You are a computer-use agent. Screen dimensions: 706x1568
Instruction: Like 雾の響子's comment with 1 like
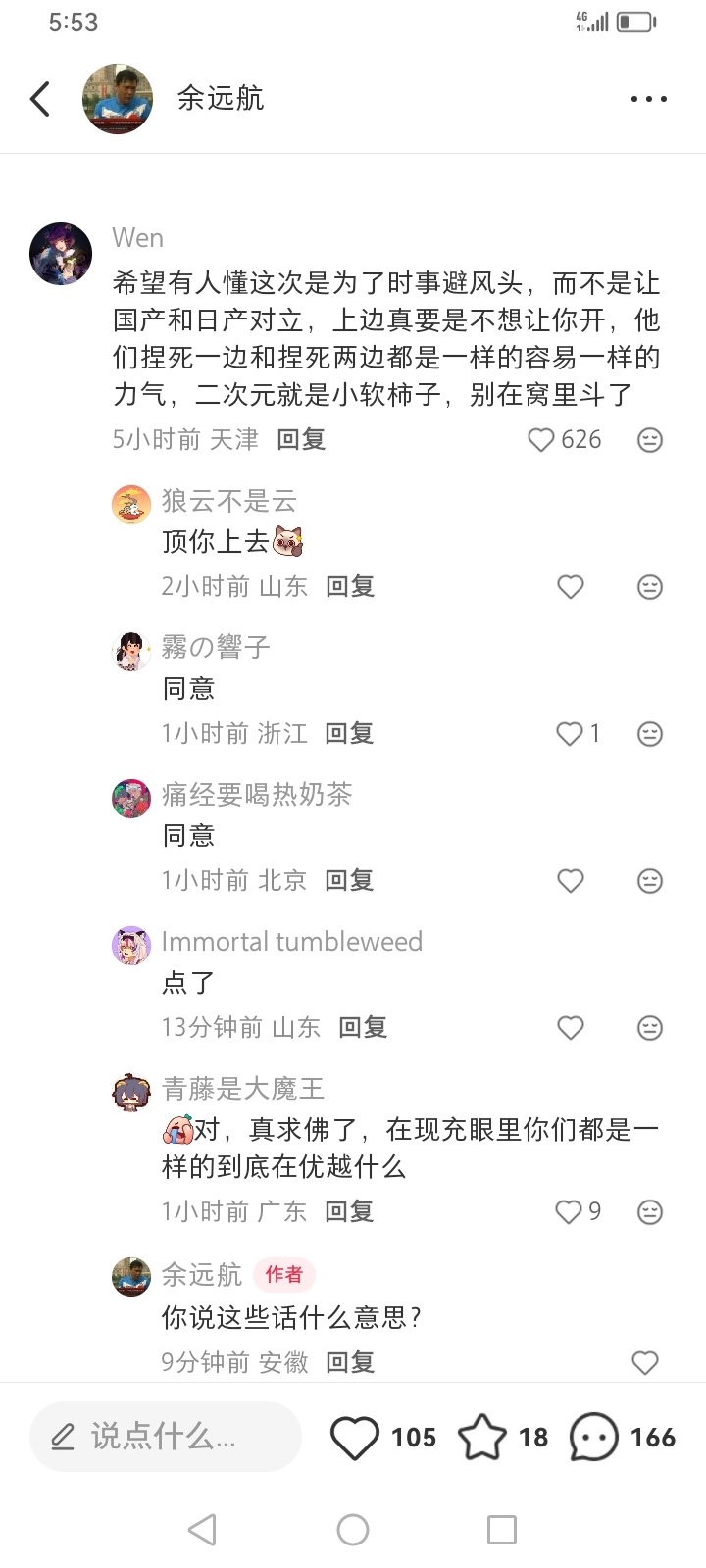(x=569, y=734)
